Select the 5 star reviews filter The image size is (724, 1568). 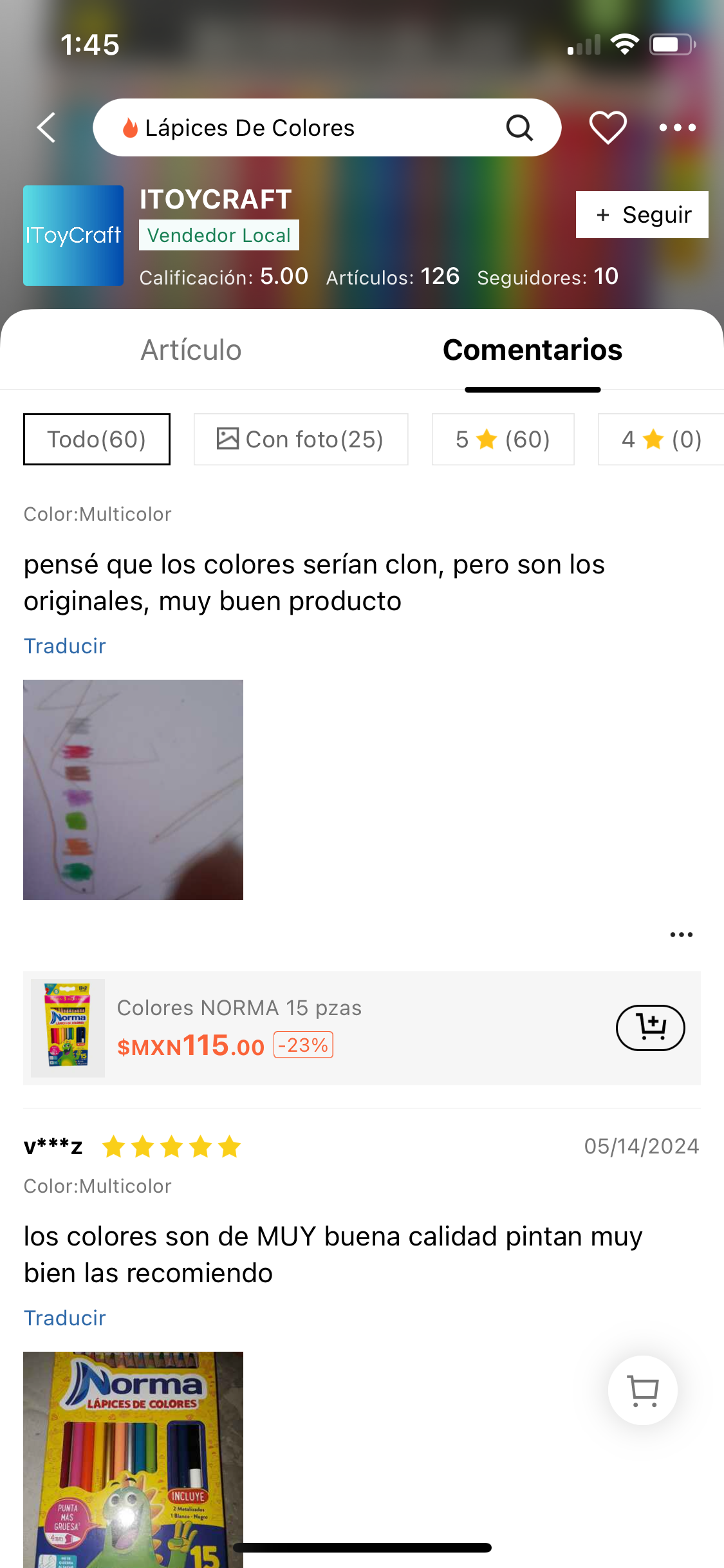coord(502,439)
